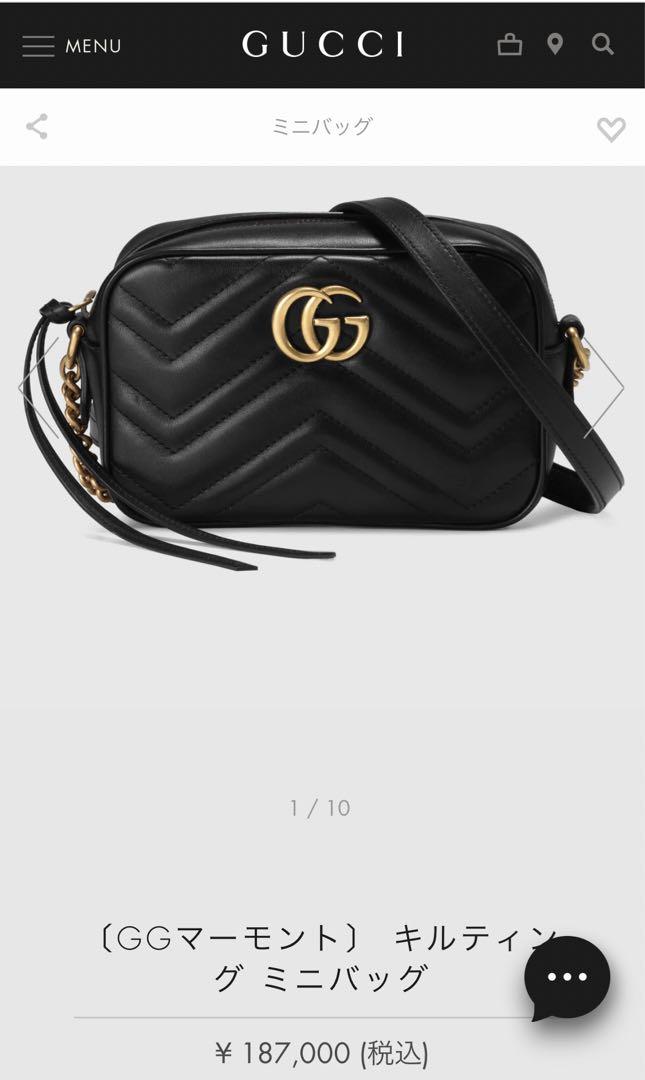This screenshot has height=1080, width=645.
Task: Show the next product image
Action: (604, 387)
